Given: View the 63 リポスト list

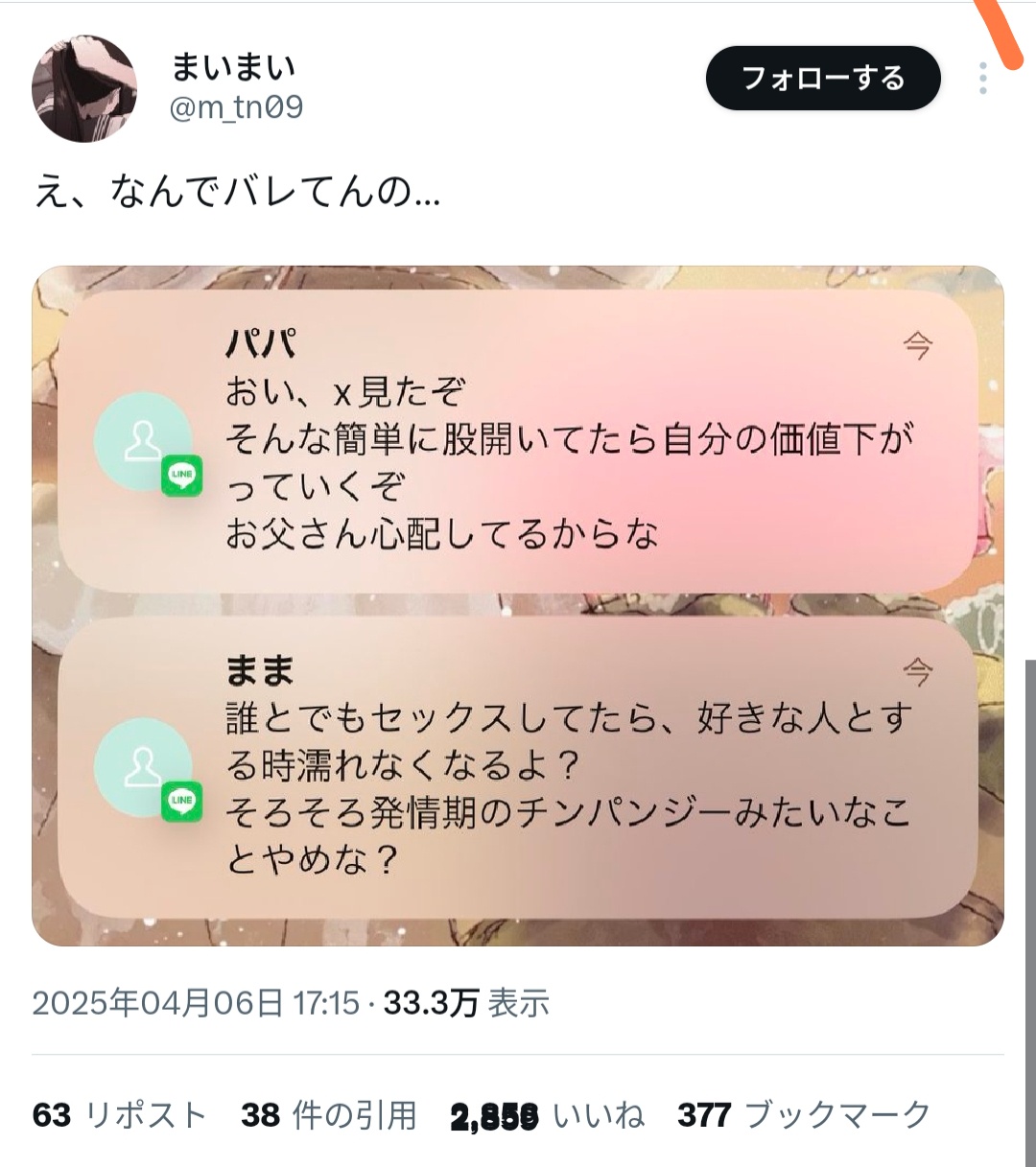Looking at the screenshot, I should click(x=120, y=1115).
